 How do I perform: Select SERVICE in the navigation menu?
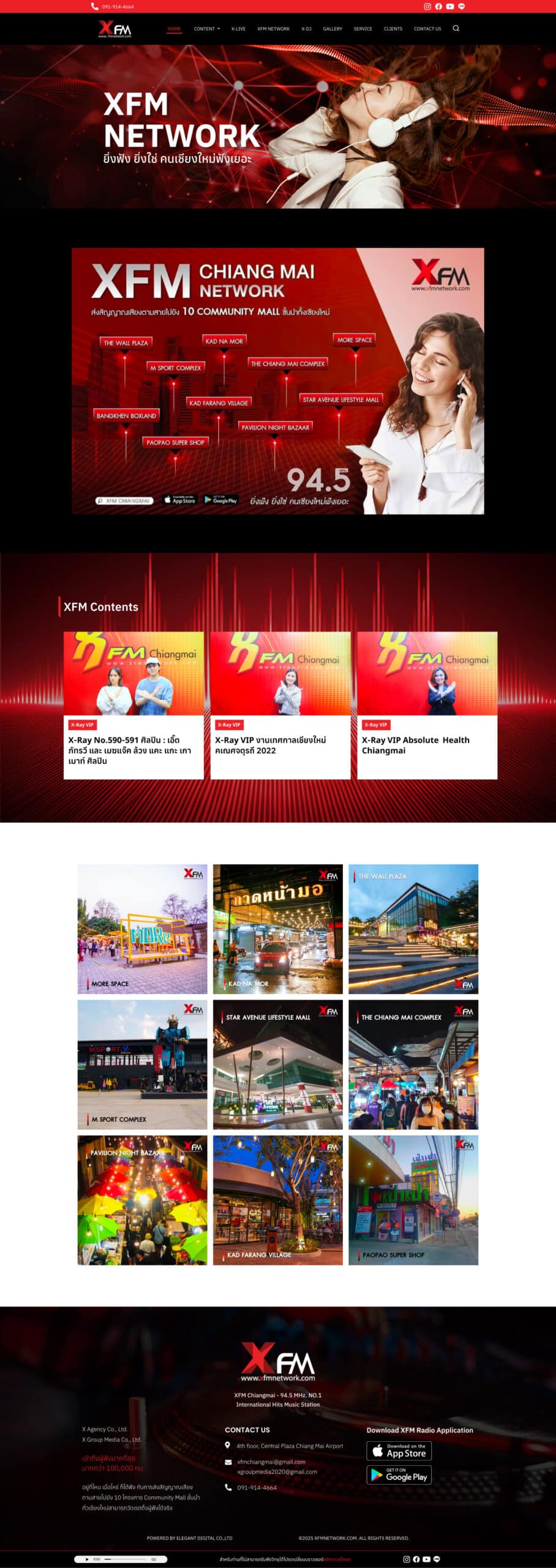363,29
